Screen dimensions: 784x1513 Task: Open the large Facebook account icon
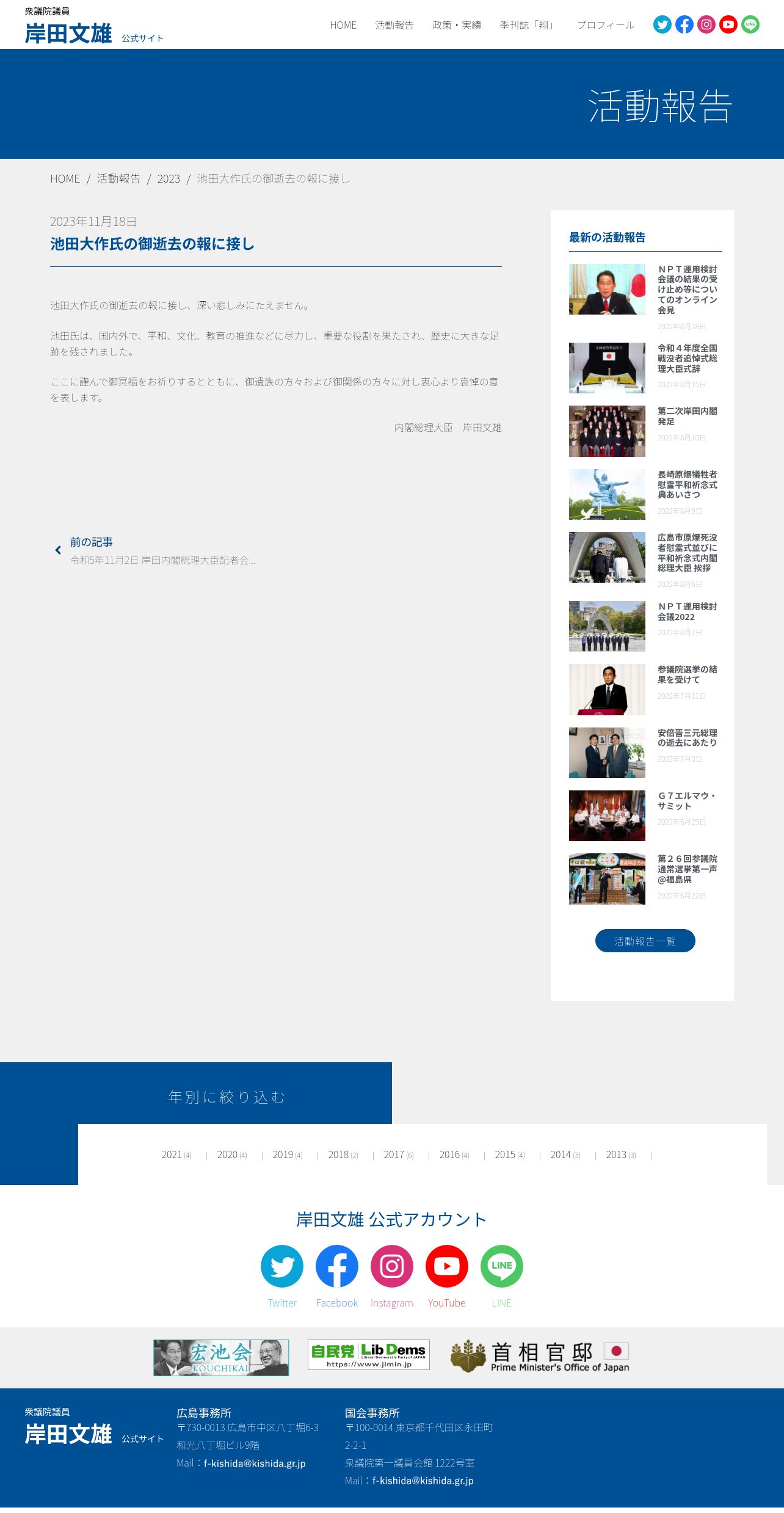coord(337,1266)
